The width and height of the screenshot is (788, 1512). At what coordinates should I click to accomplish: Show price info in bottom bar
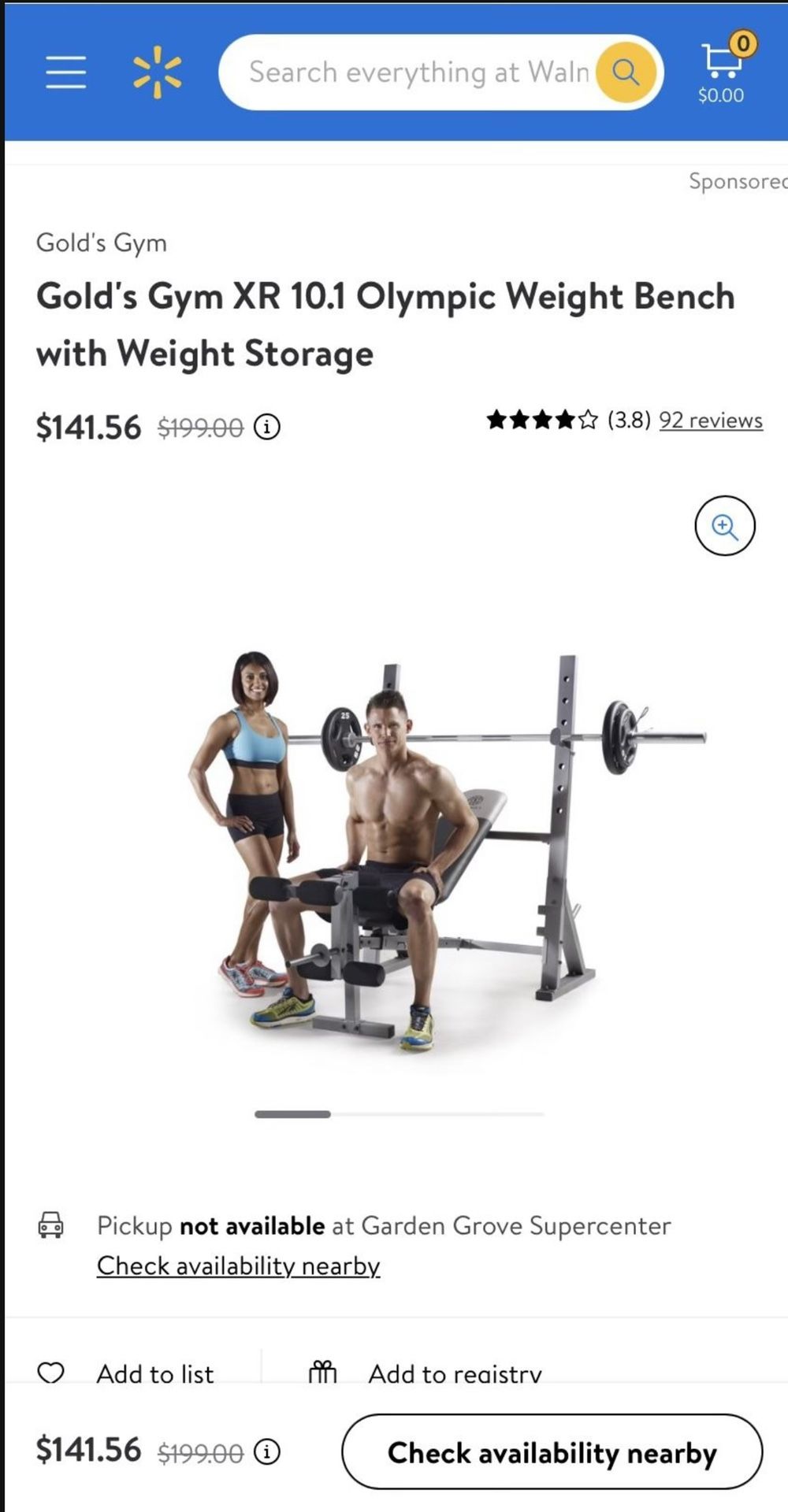click(267, 1451)
